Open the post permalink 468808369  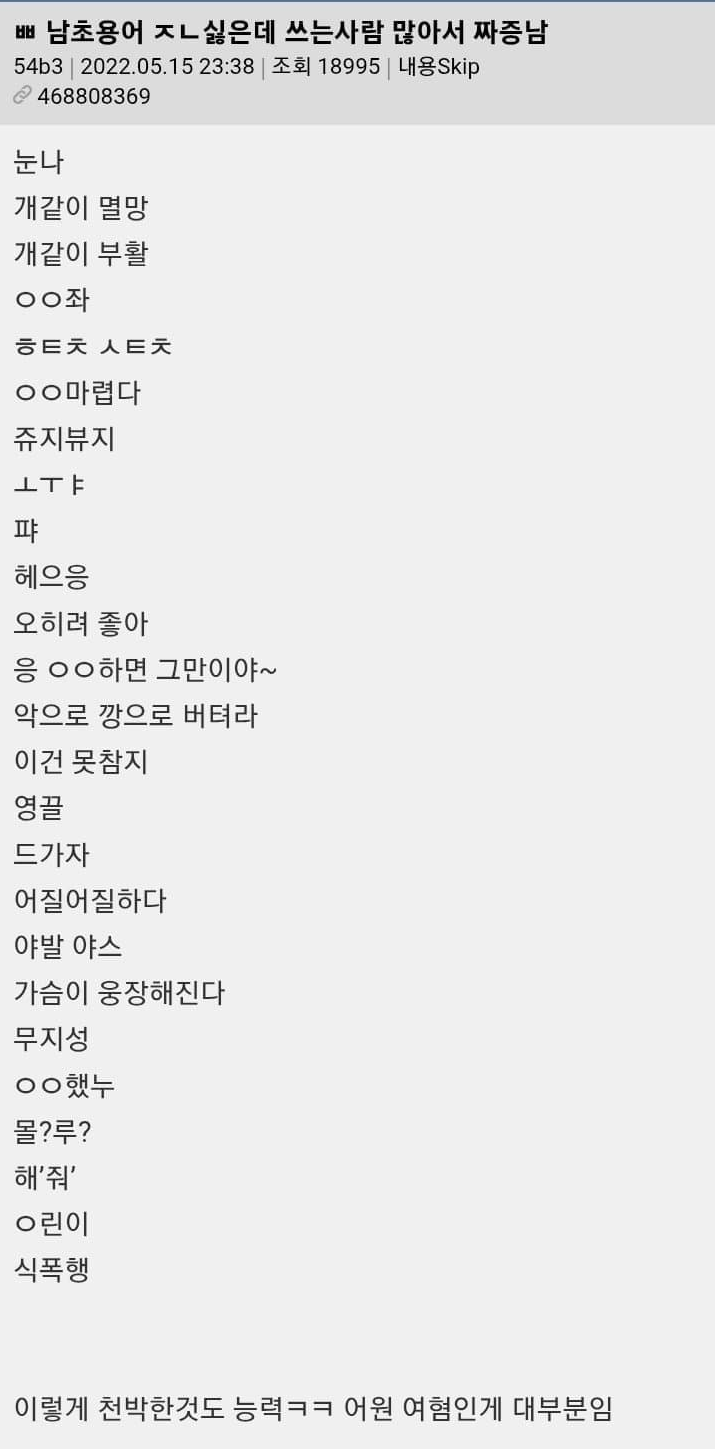[93, 97]
